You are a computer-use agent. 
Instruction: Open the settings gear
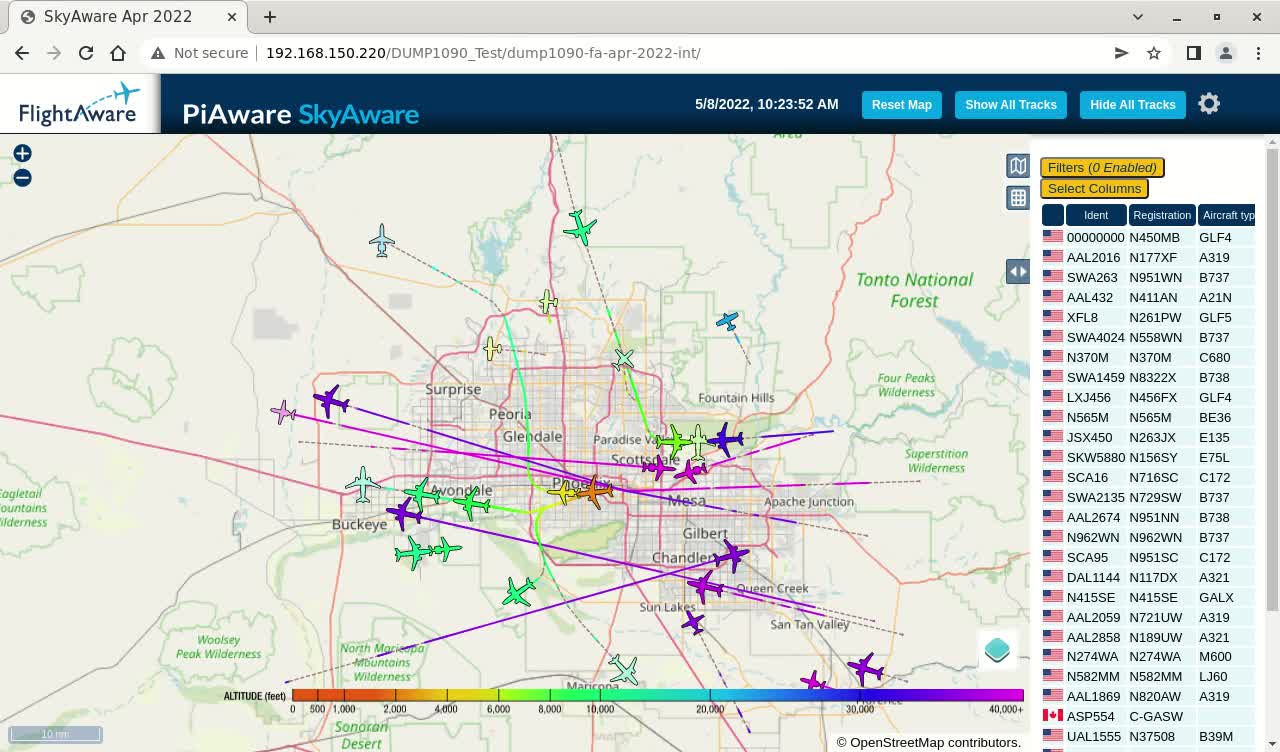pos(1209,104)
